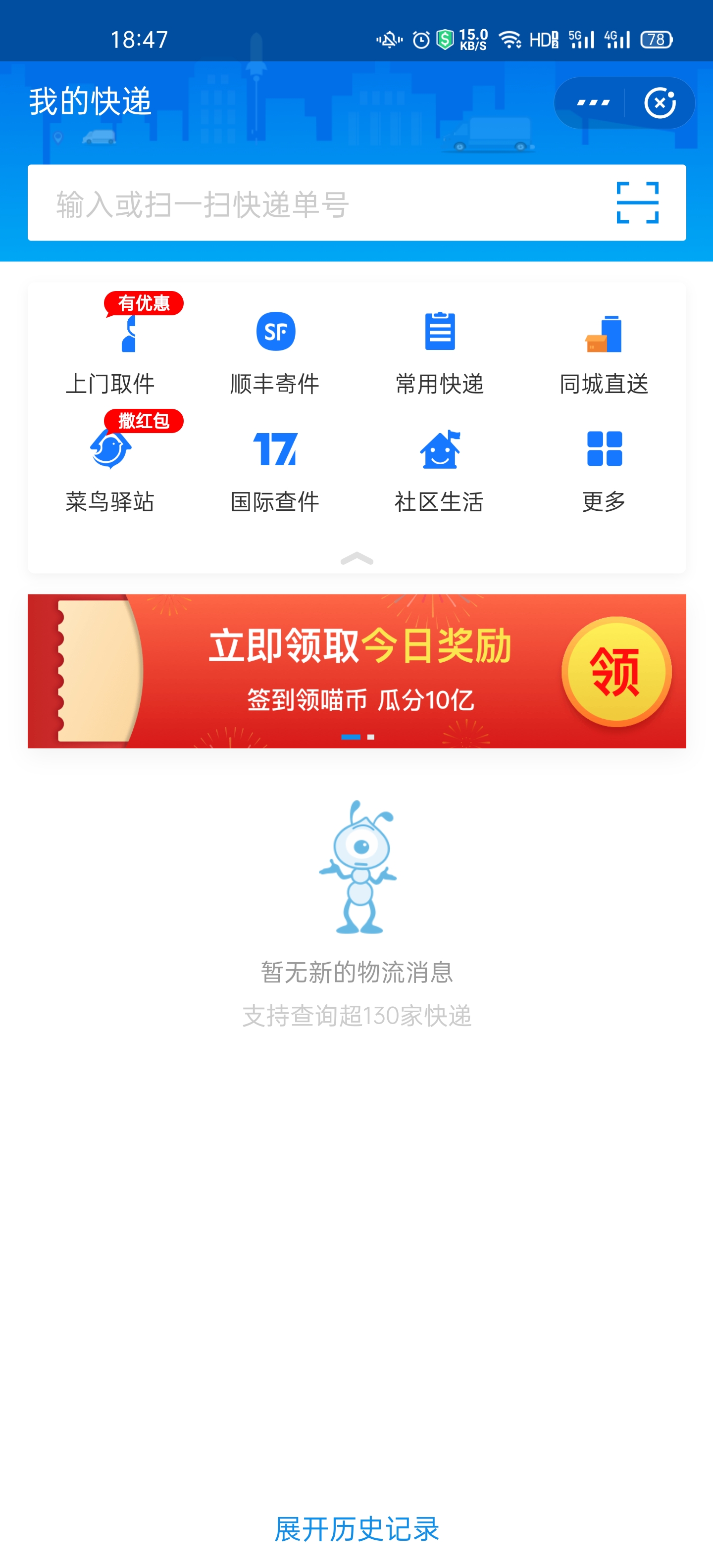Expand 展开历史记录
Viewport: 713px width, 1568px height.
(x=357, y=1528)
